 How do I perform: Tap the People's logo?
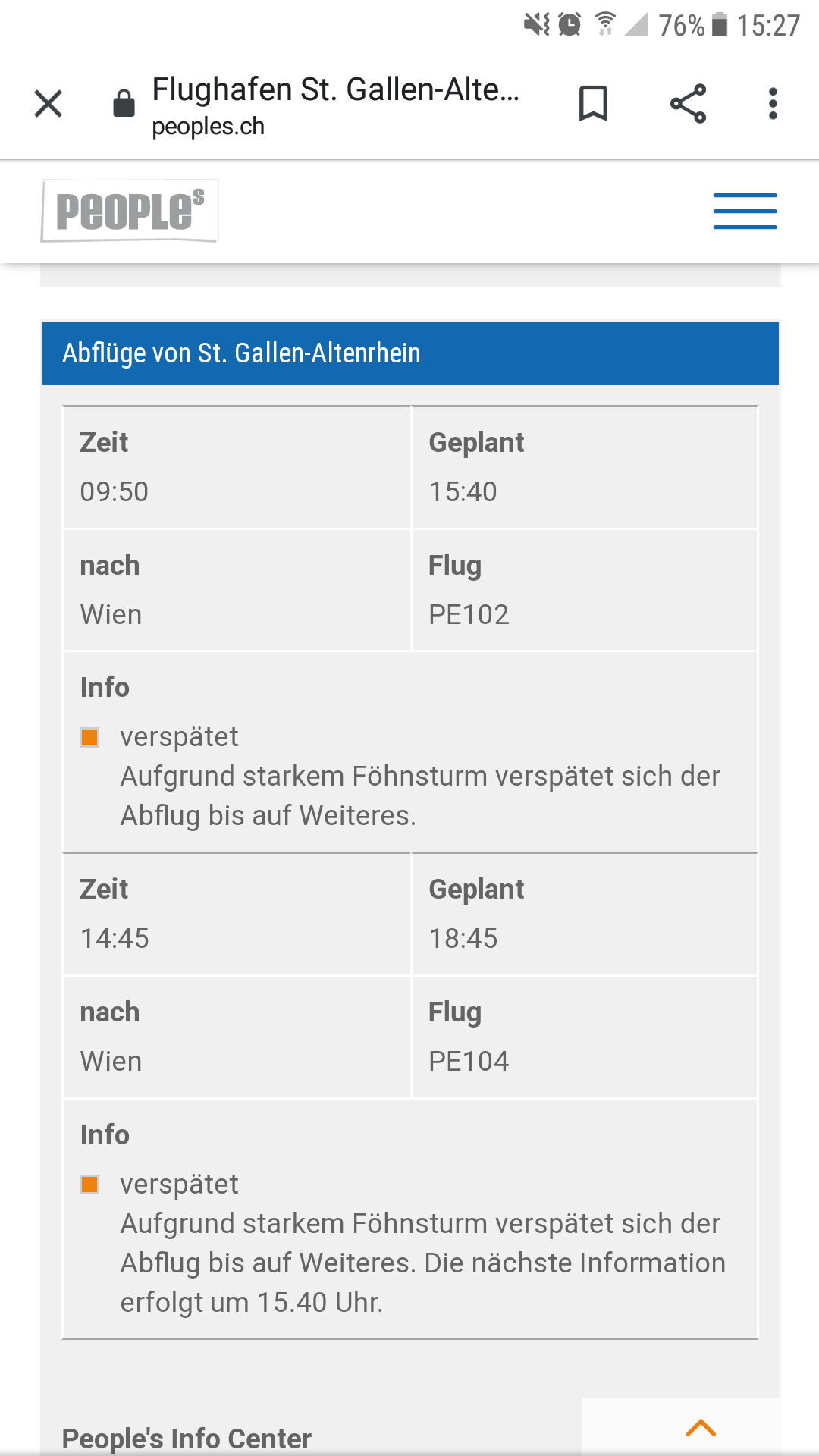(130, 211)
